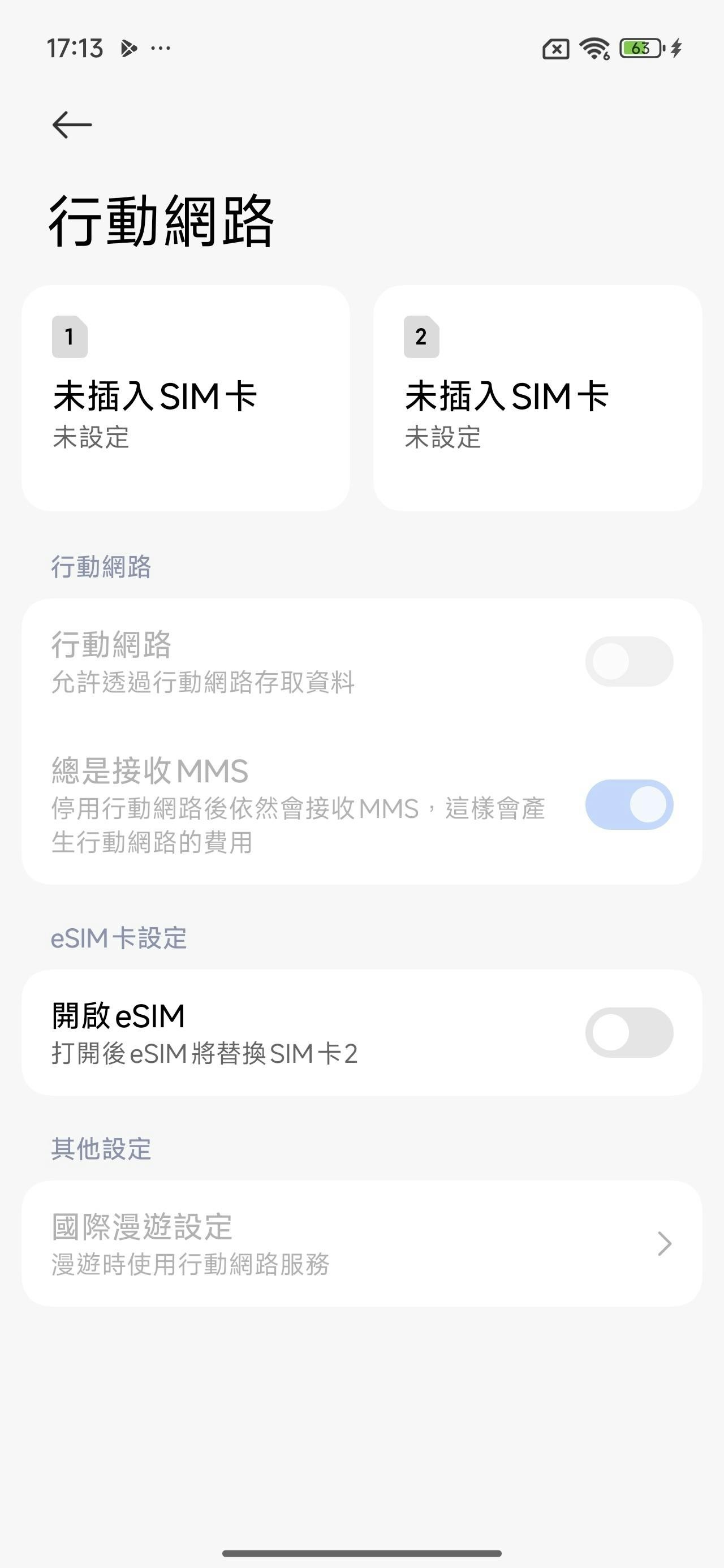Enable the 開啟 eSIM switch

coord(628,1032)
